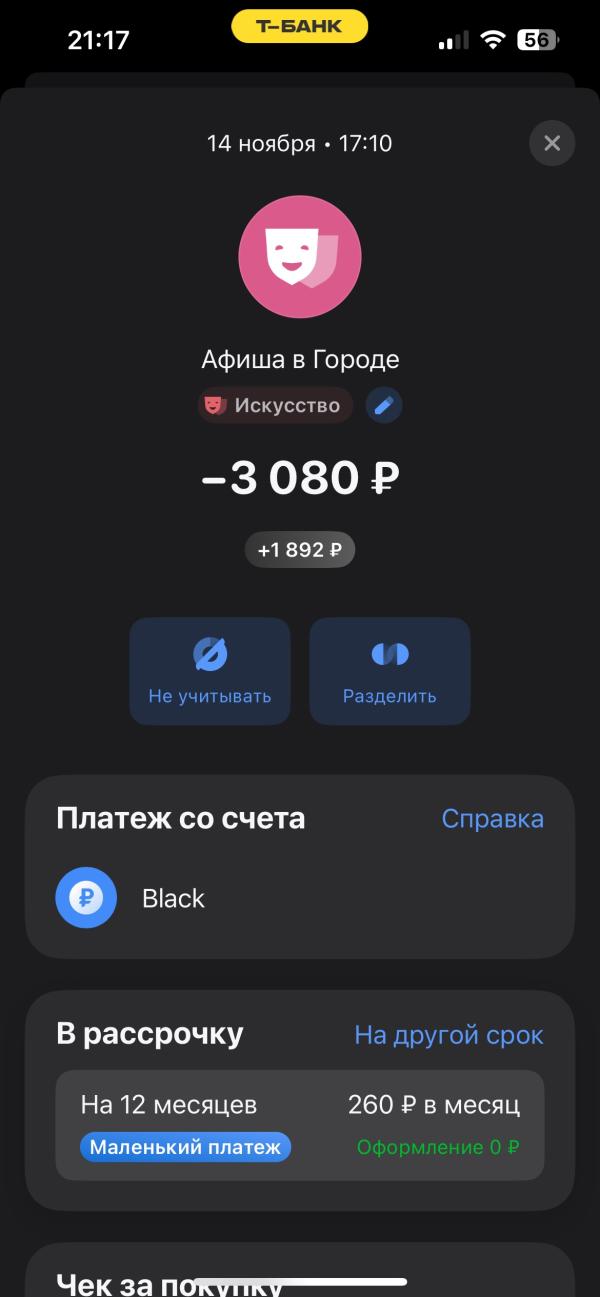Close the transaction details sheet

552,143
